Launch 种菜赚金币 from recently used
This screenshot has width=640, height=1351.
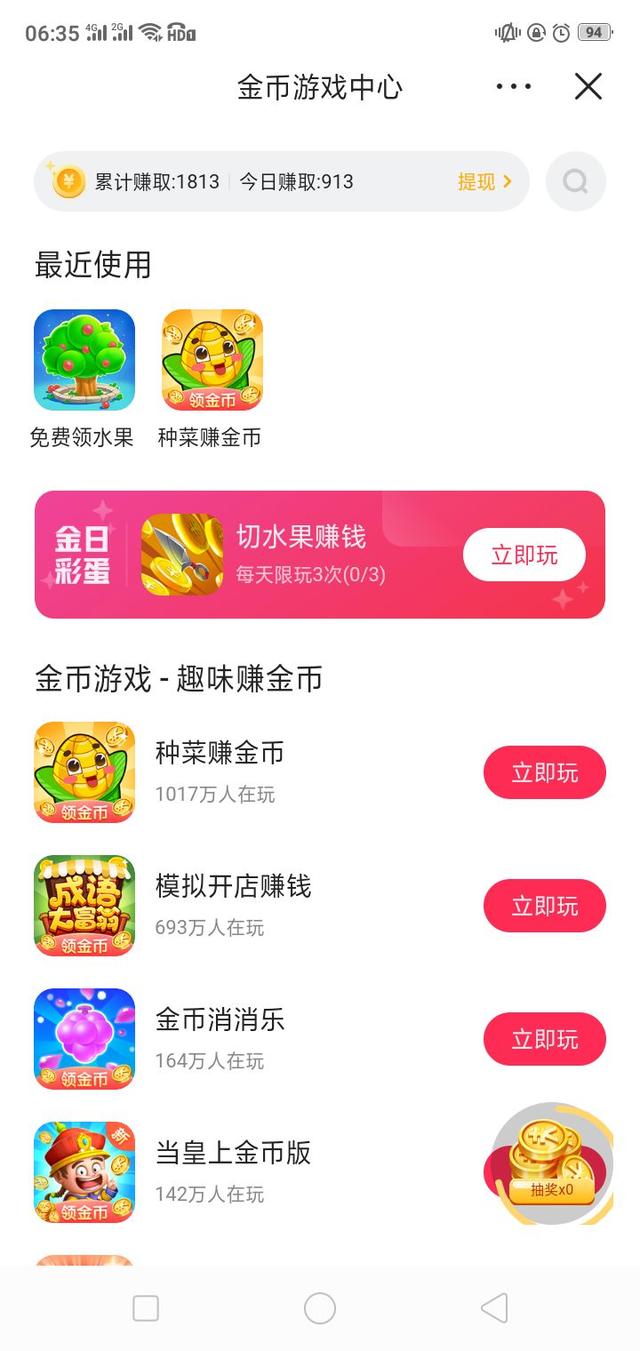click(212, 360)
